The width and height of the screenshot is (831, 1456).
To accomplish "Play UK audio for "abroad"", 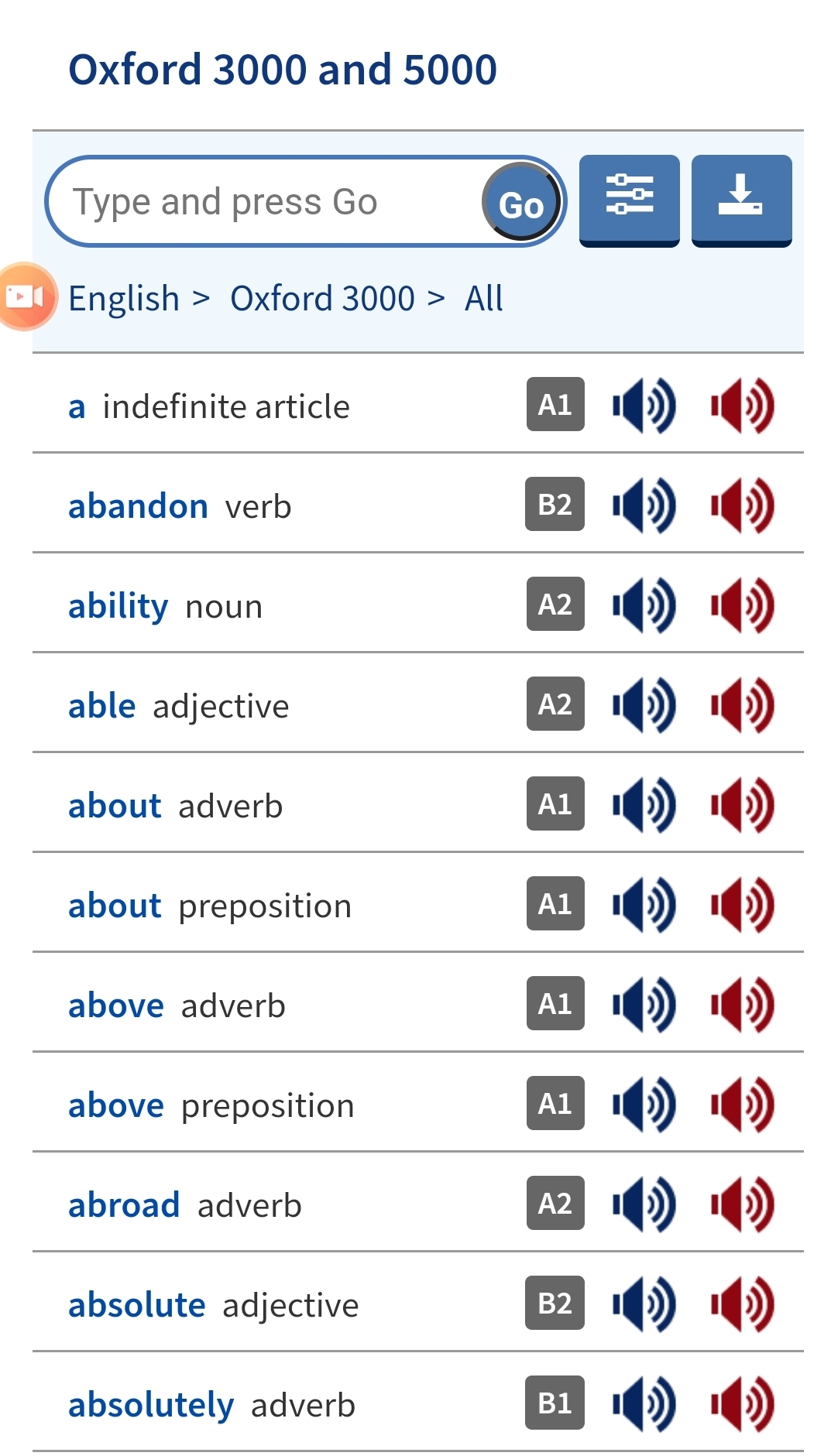I will 643,1203.
